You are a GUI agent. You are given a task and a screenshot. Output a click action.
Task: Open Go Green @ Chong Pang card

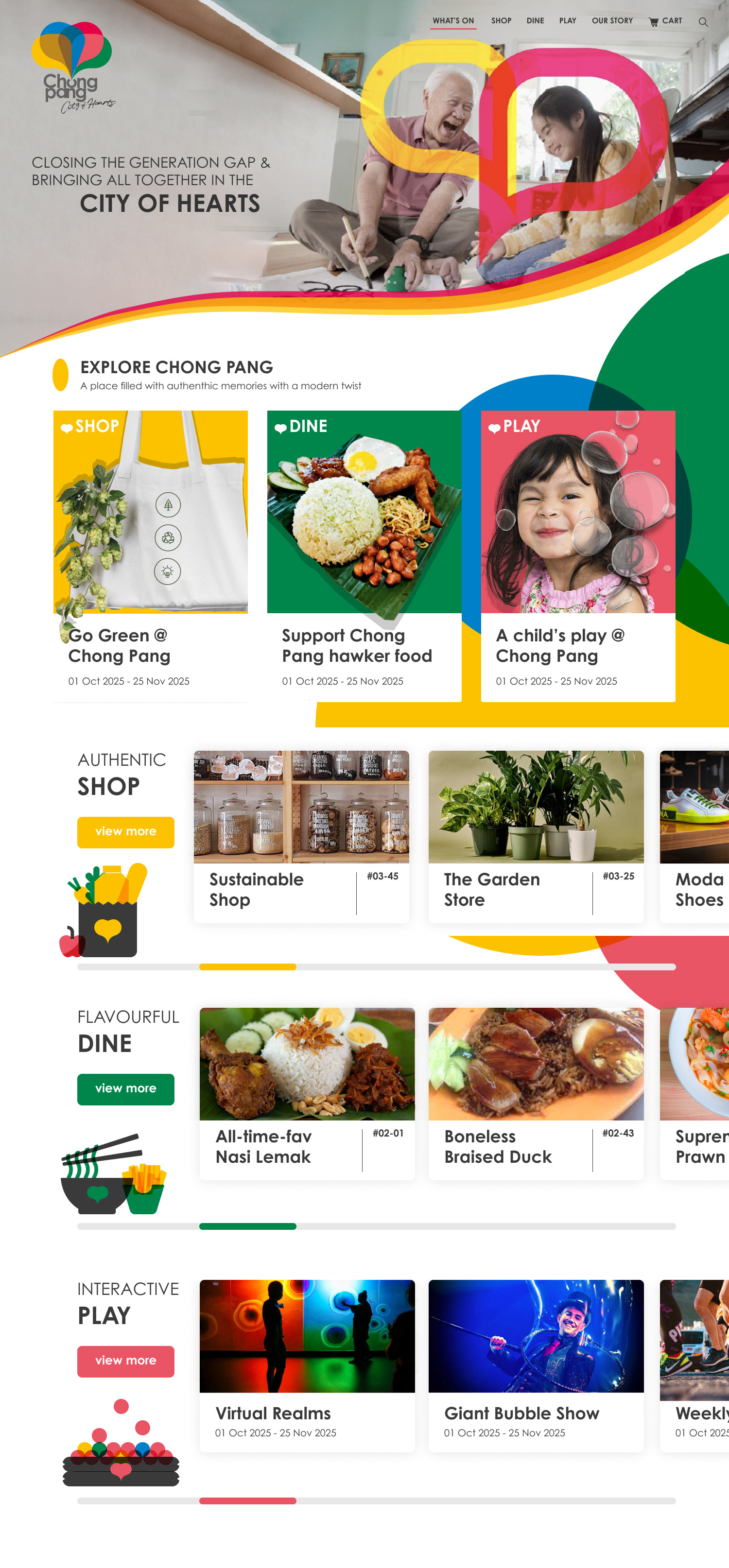click(151, 556)
